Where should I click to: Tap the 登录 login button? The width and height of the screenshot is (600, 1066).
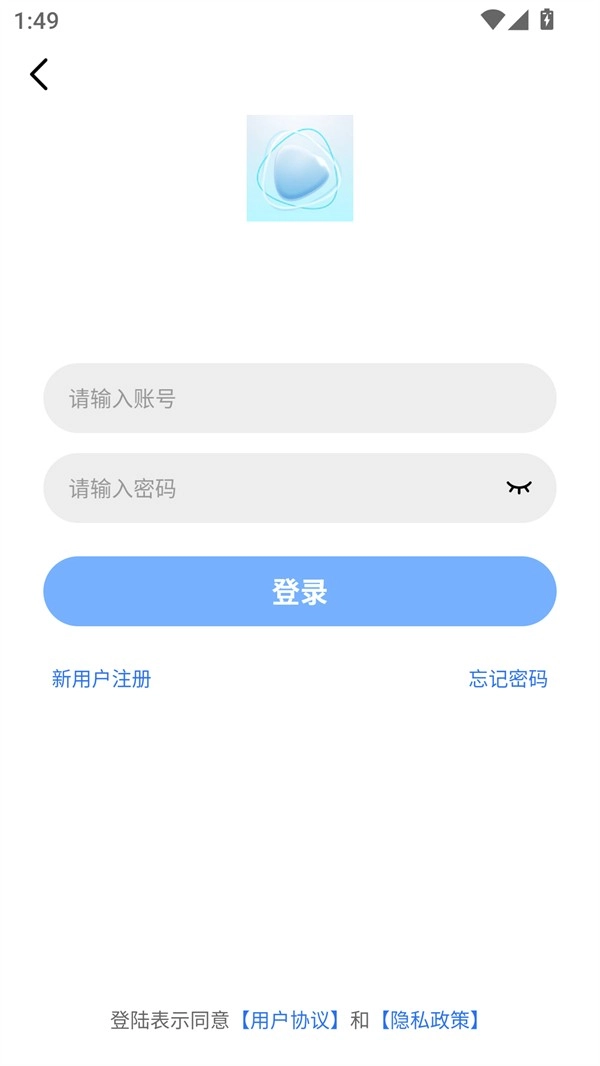click(299, 591)
